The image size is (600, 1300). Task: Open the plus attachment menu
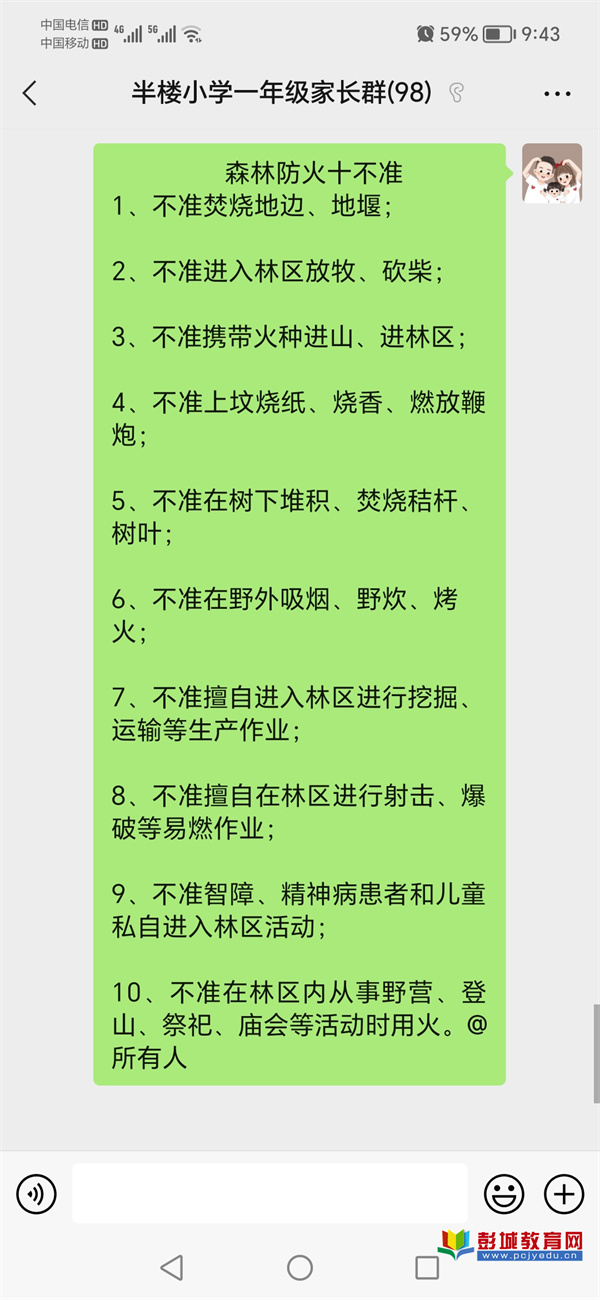(x=564, y=1193)
